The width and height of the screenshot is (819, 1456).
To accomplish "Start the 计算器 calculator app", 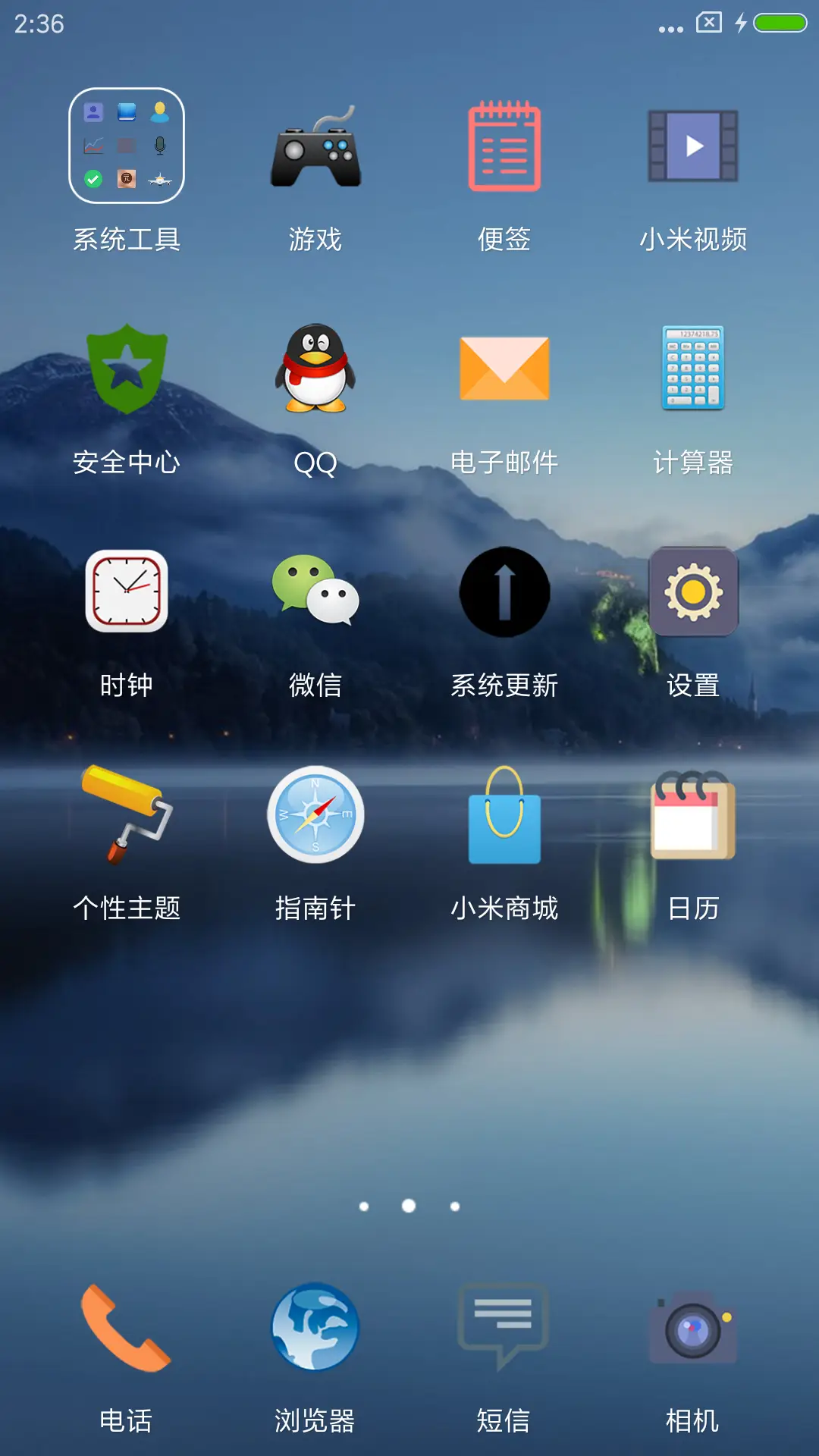I will [694, 369].
